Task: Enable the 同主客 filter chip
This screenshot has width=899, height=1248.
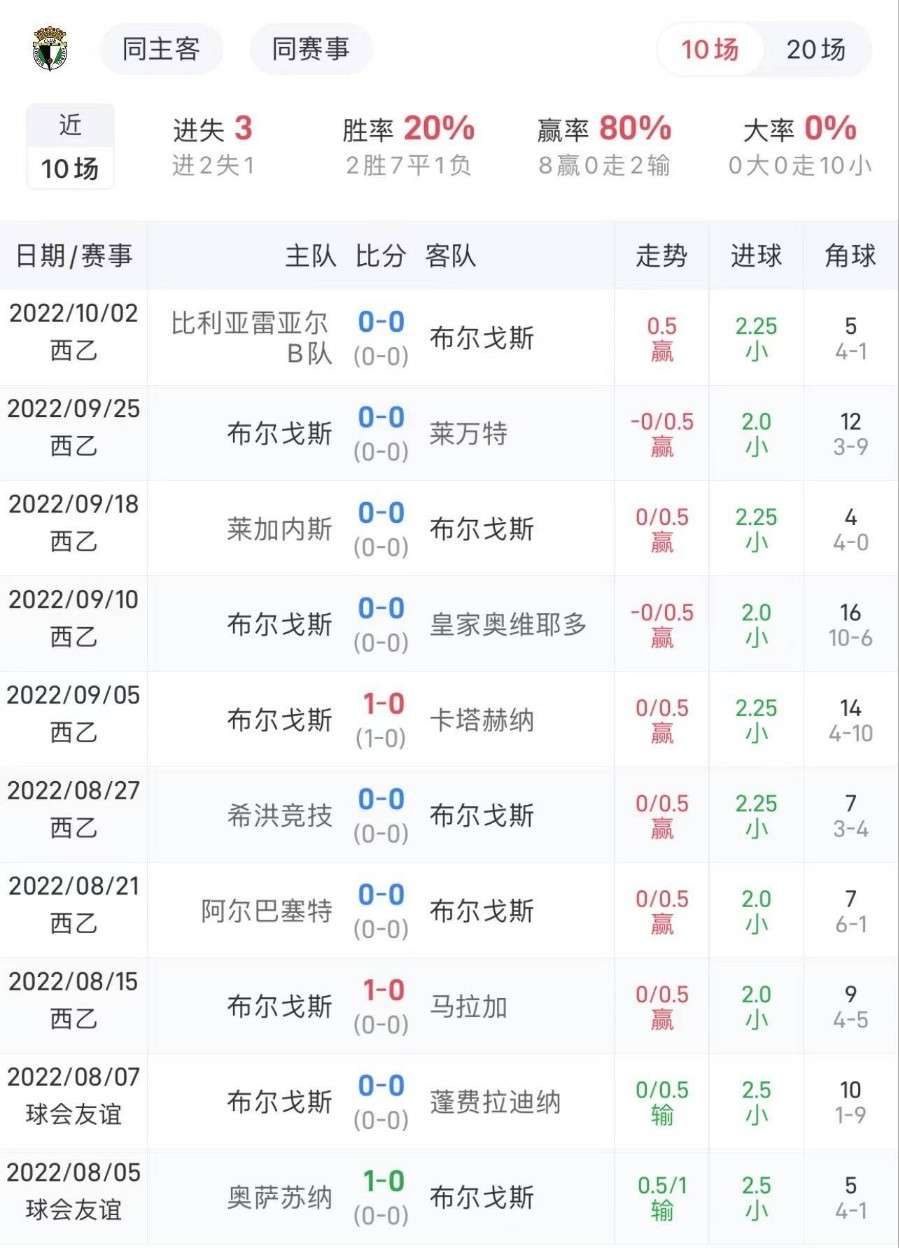Action: point(161,49)
